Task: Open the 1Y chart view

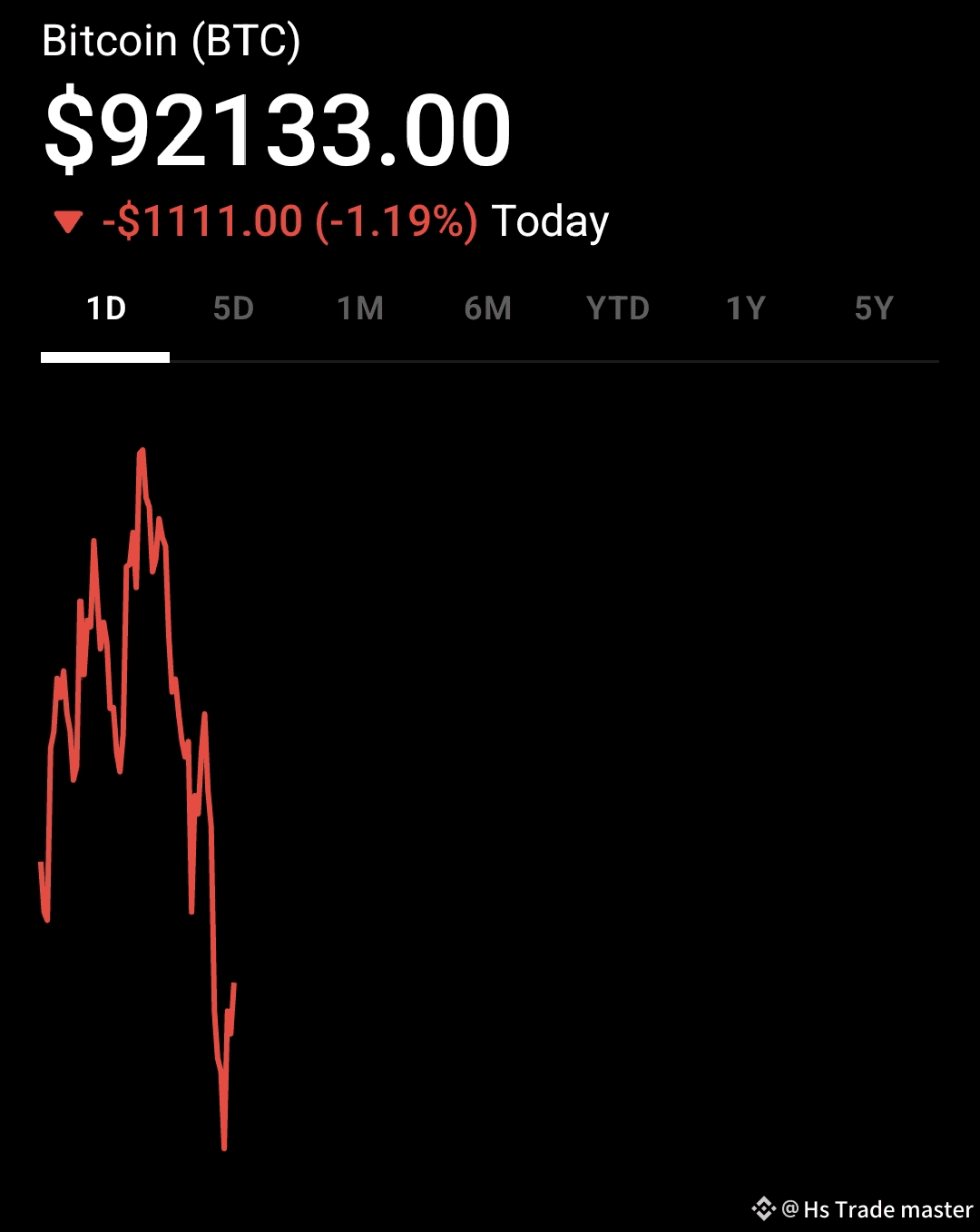Action: [x=746, y=309]
